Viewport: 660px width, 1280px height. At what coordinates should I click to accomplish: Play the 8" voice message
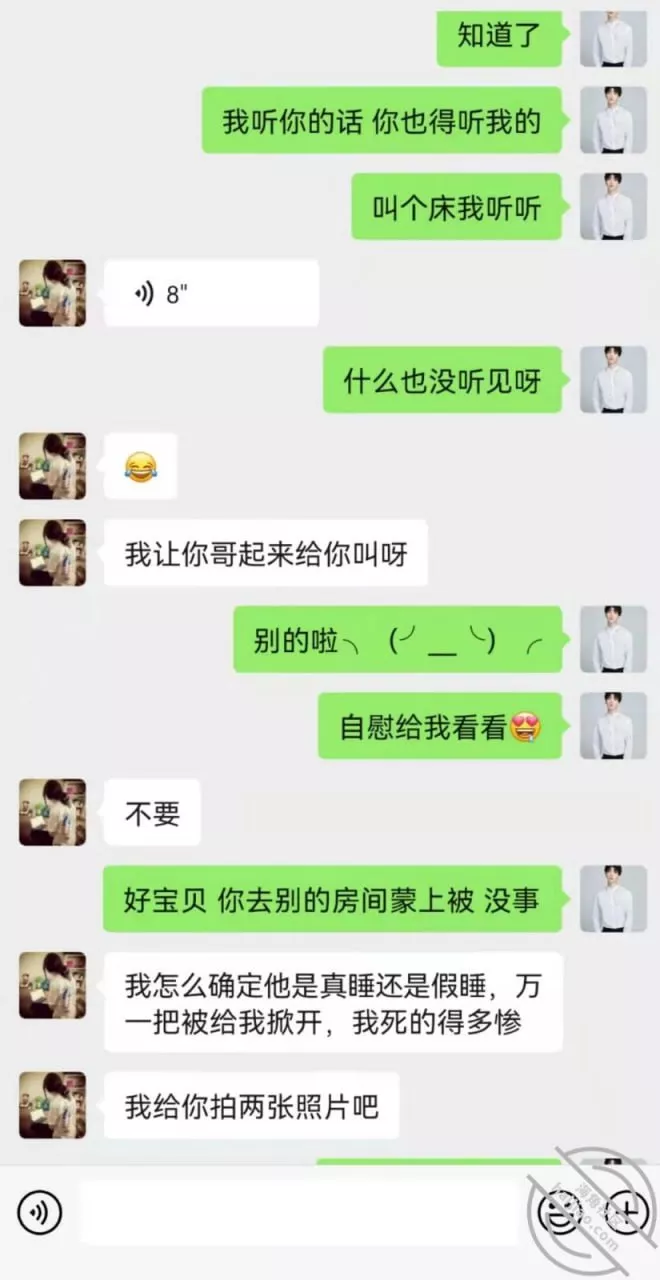click(211, 294)
